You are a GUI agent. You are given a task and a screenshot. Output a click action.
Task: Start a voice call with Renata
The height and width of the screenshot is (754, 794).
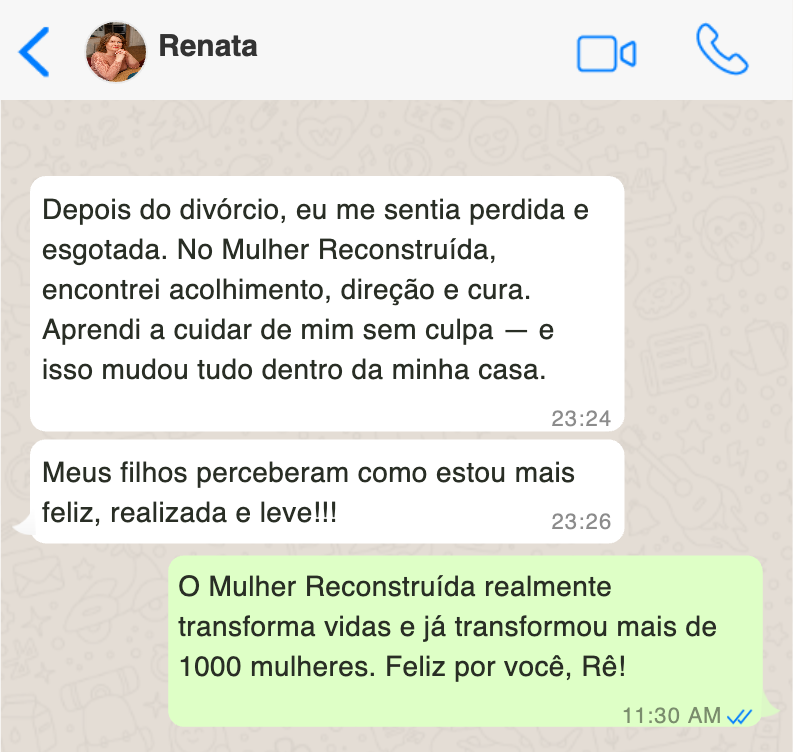click(721, 50)
